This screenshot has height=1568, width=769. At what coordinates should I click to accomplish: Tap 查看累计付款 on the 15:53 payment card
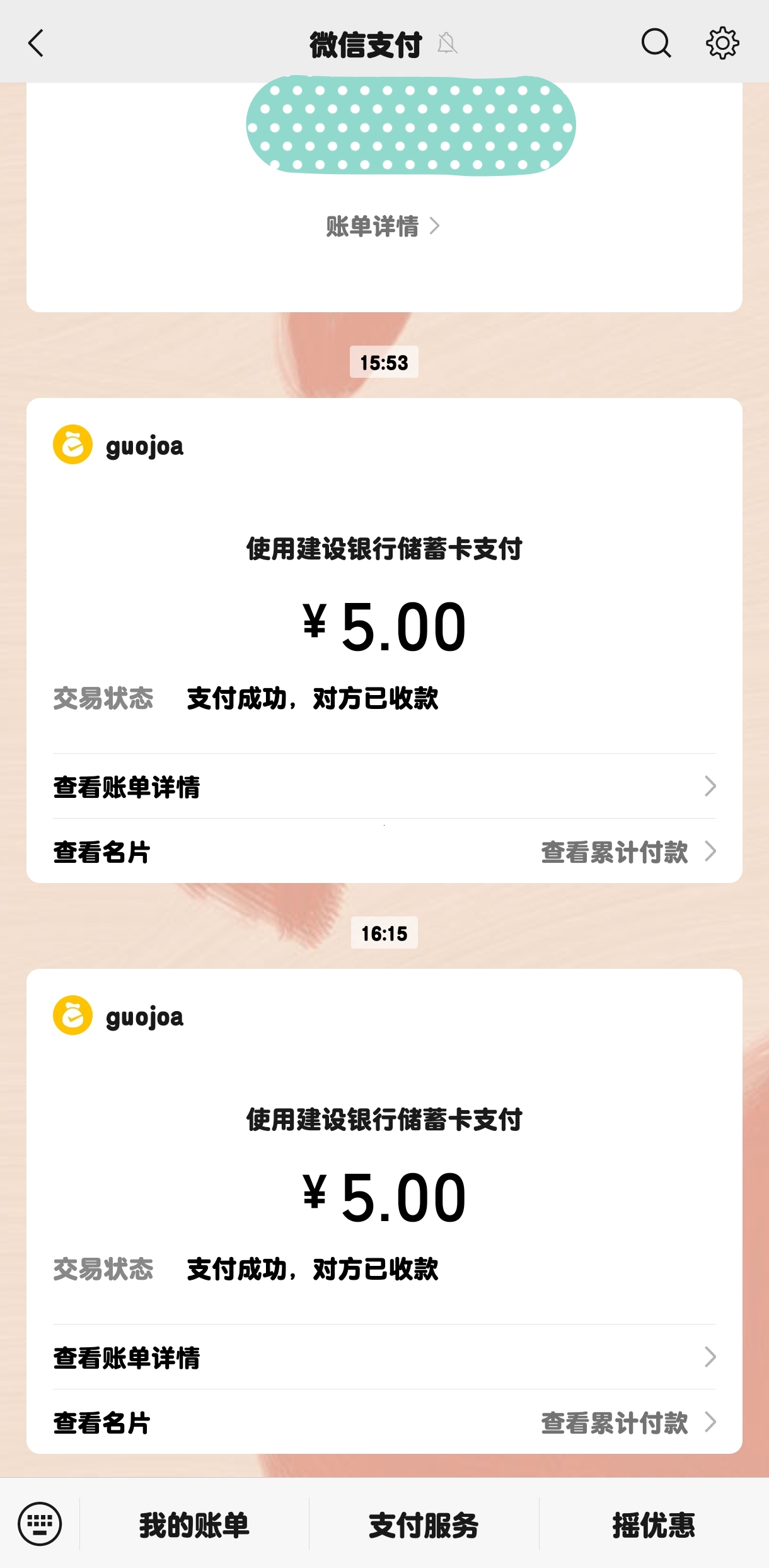click(615, 853)
